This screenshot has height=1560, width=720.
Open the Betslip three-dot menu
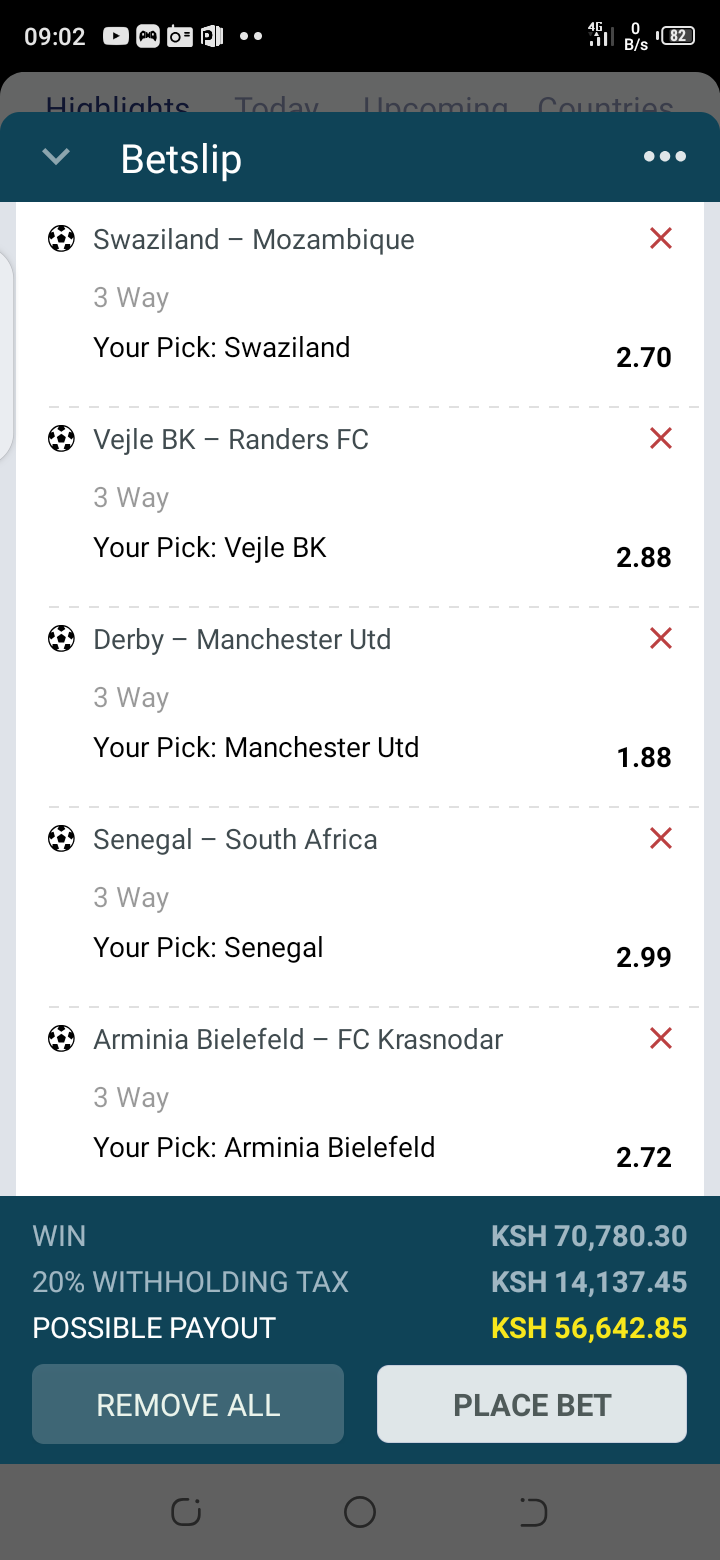(665, 157)
